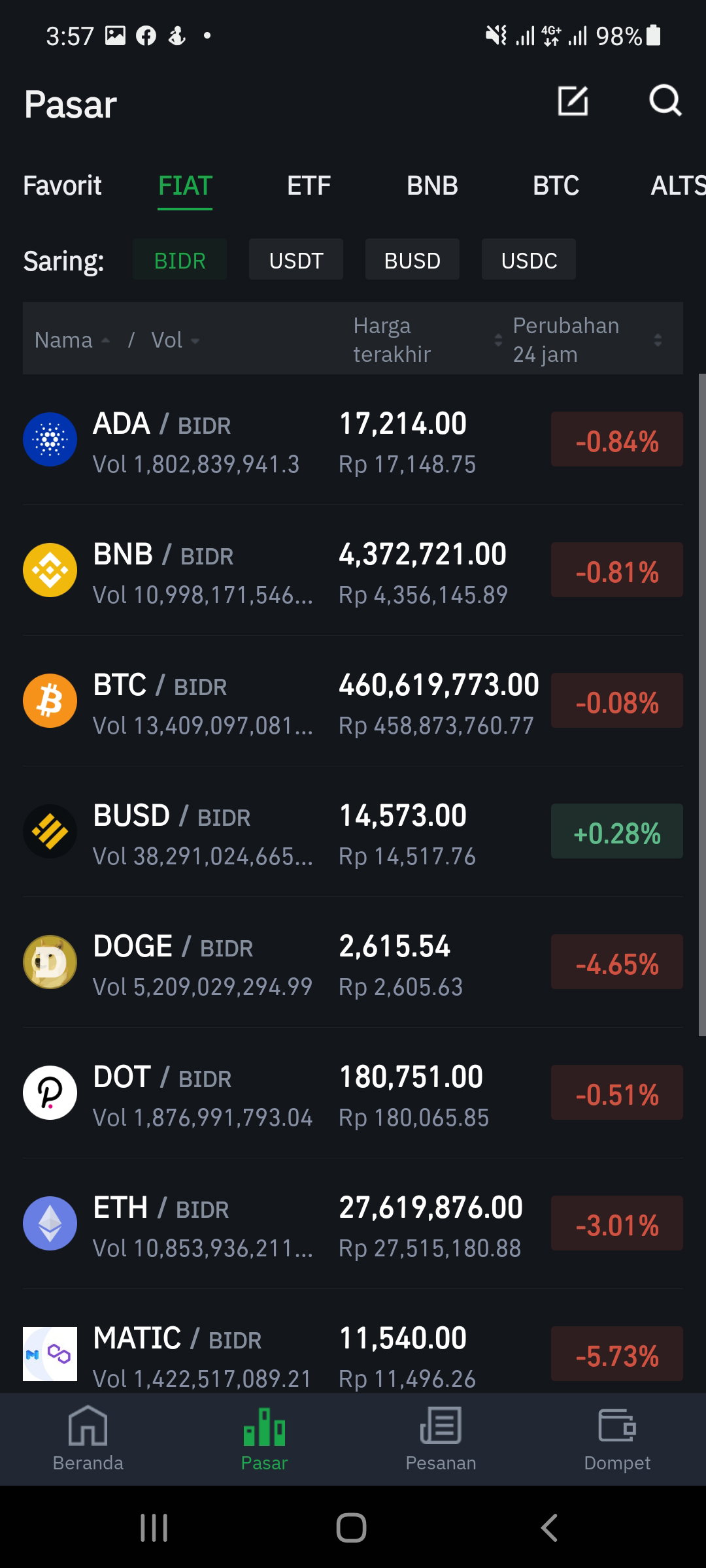Go to the Beranda tab
706x1568 pixels.
tap(88, 1439)
